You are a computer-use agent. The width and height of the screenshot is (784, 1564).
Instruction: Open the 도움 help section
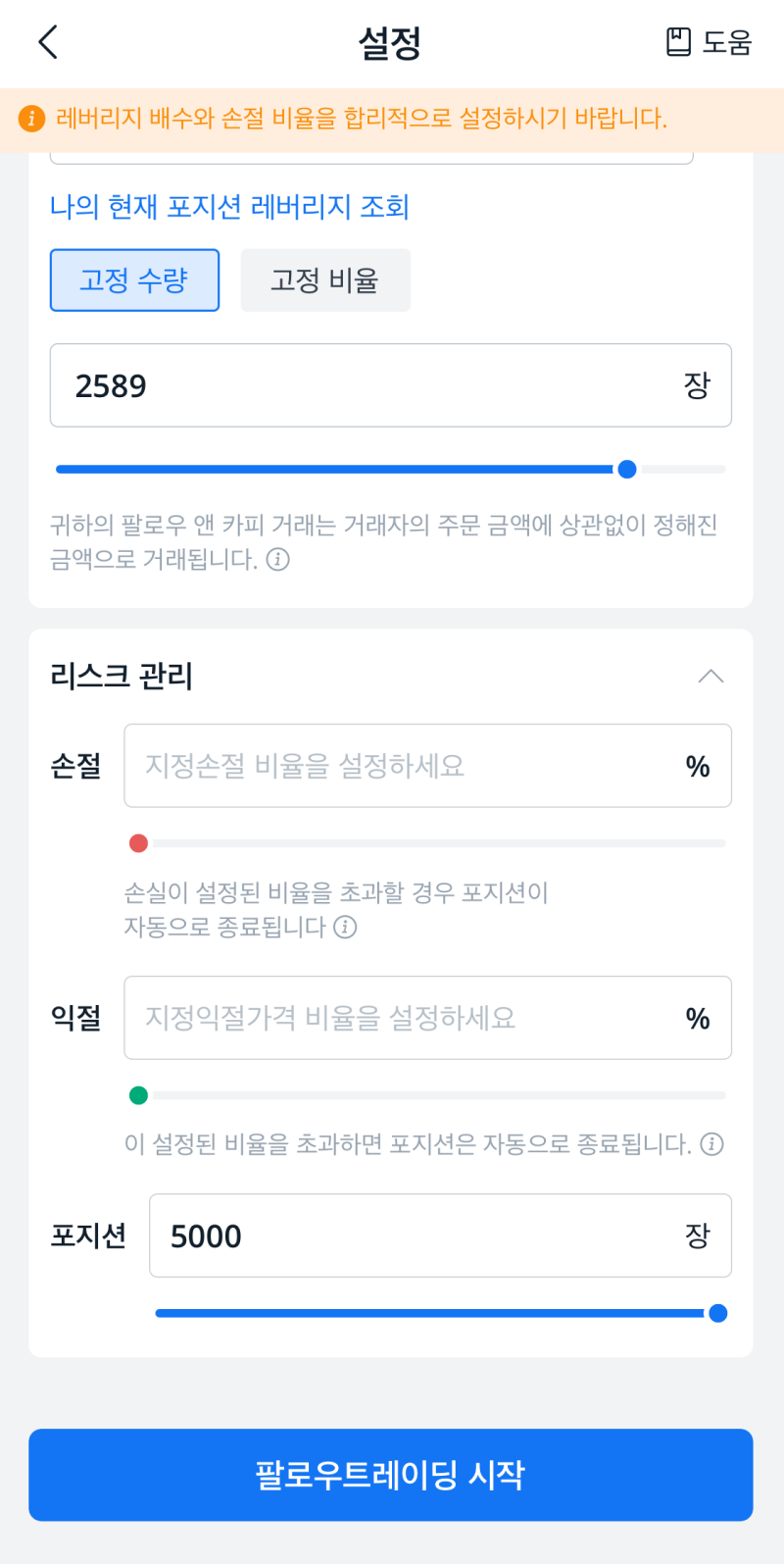tap(723, 43)
